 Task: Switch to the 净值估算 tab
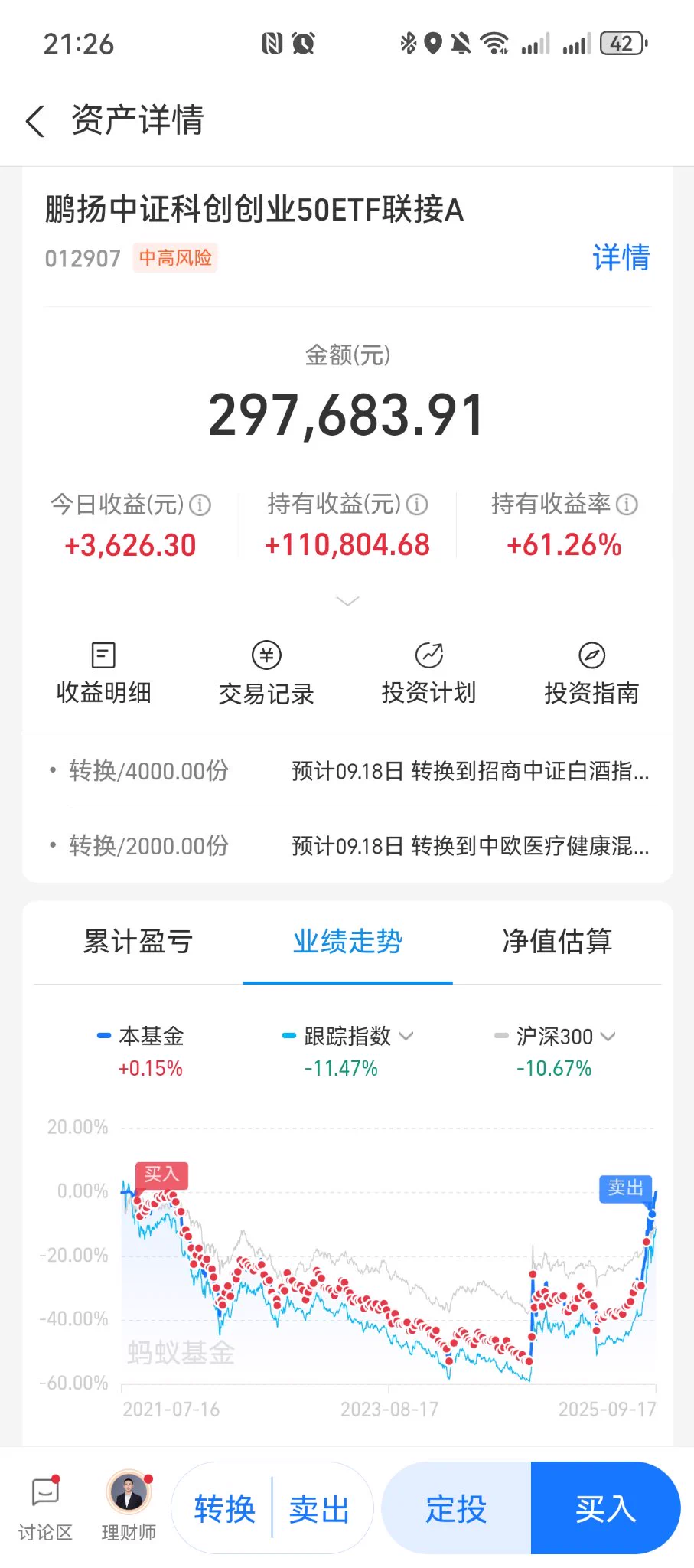click(557, 942)
